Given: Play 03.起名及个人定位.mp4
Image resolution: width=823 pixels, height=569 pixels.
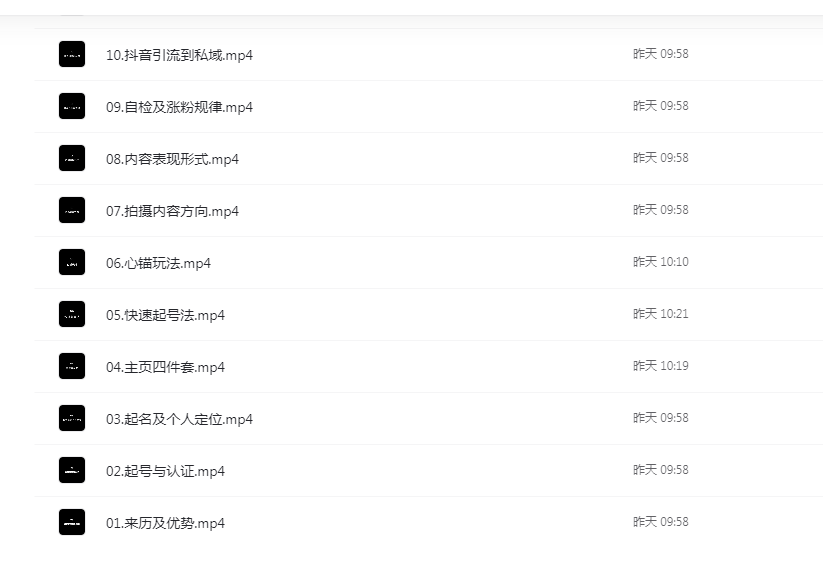Looking at the screenshot, I should coord(179,419).
